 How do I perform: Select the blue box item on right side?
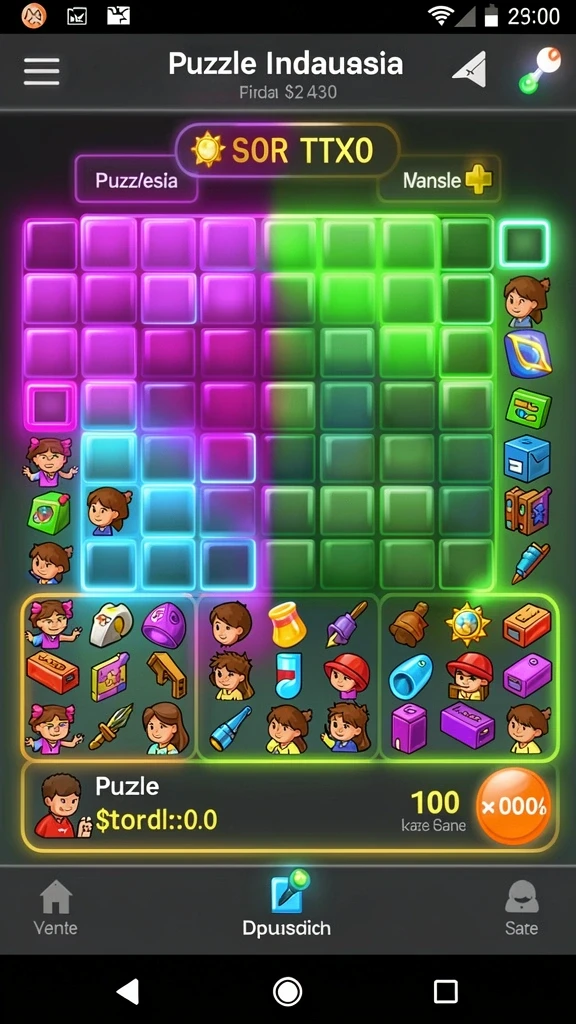526,458
